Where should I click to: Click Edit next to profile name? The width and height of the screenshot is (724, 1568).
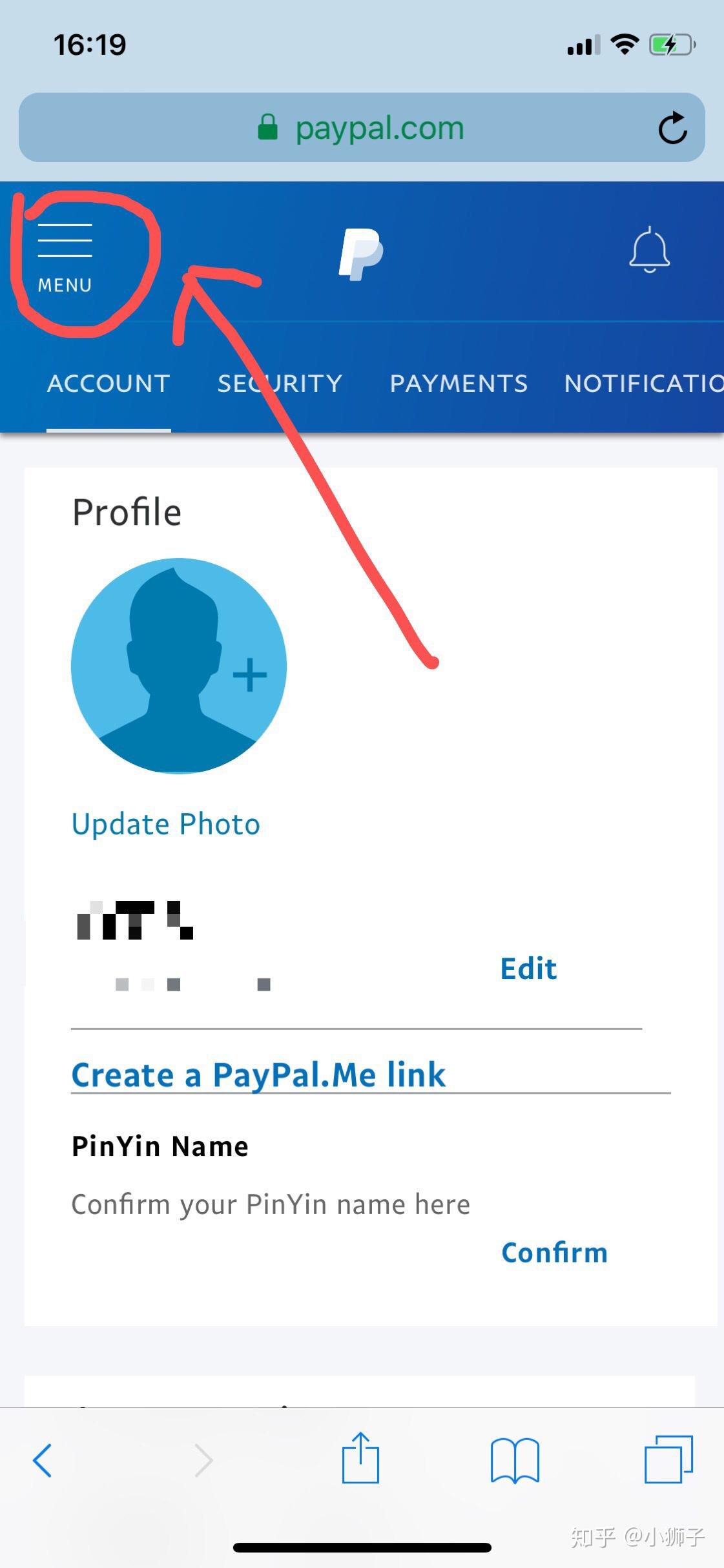(528, 968)
